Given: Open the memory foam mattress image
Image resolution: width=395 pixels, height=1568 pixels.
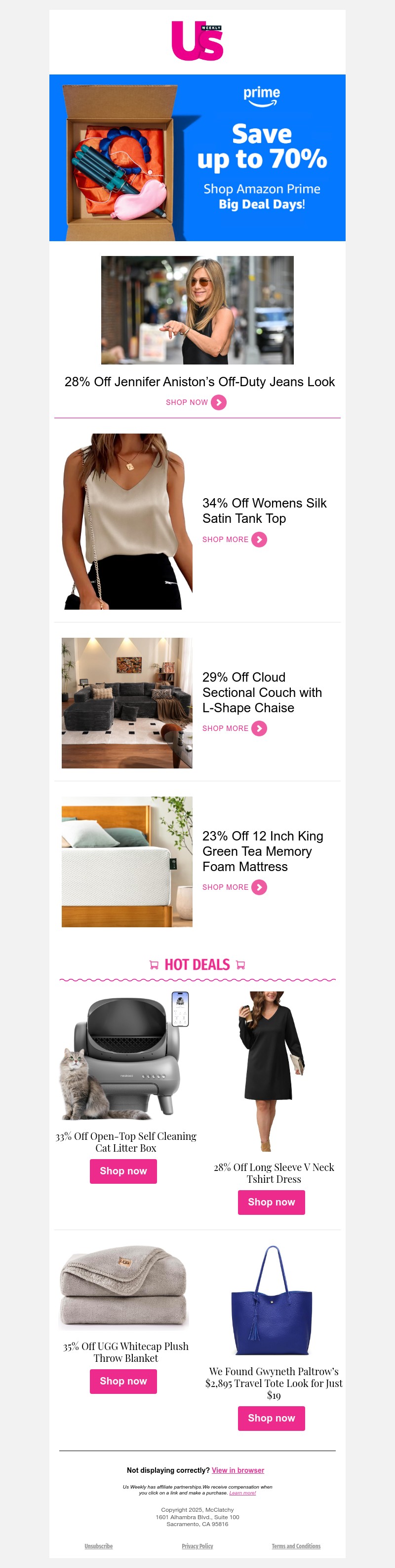Looking at the screenshot, I should [x=127, y=861].
